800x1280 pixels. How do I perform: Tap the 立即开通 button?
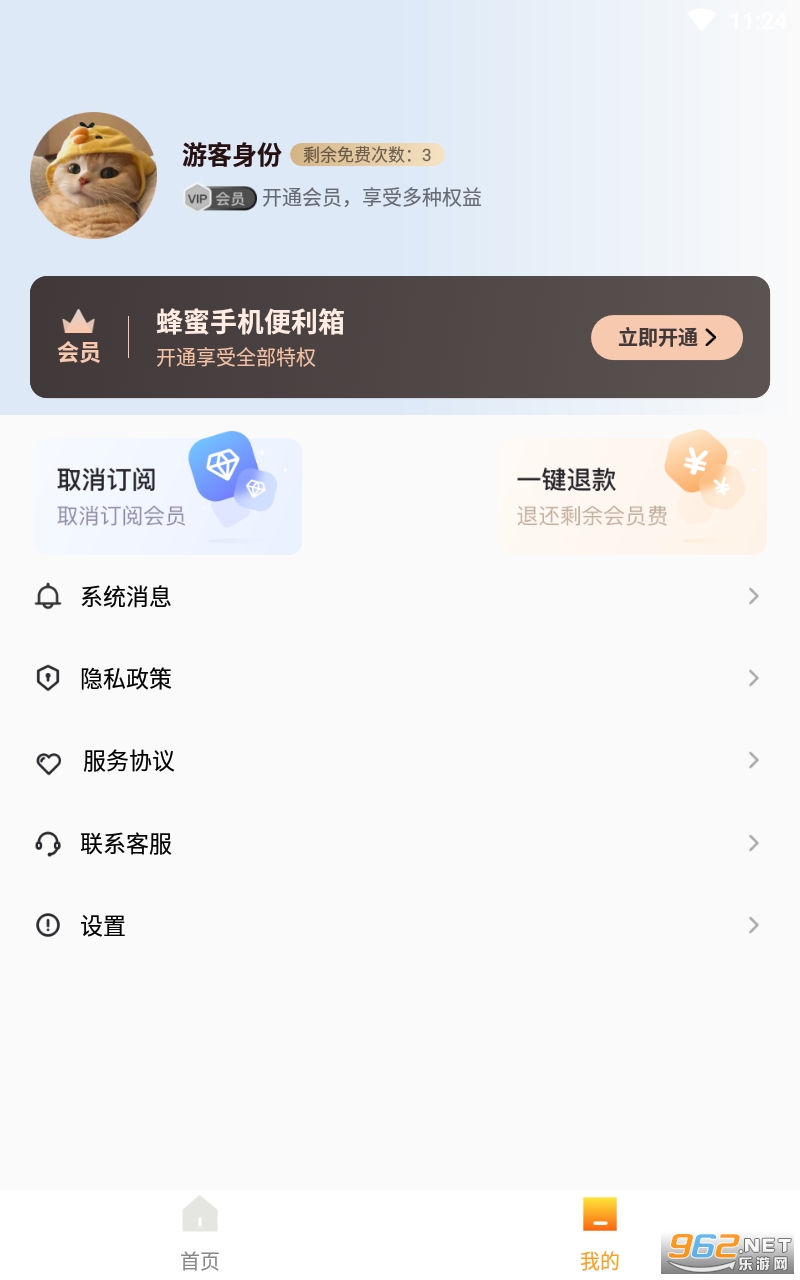tap(667, 337)
